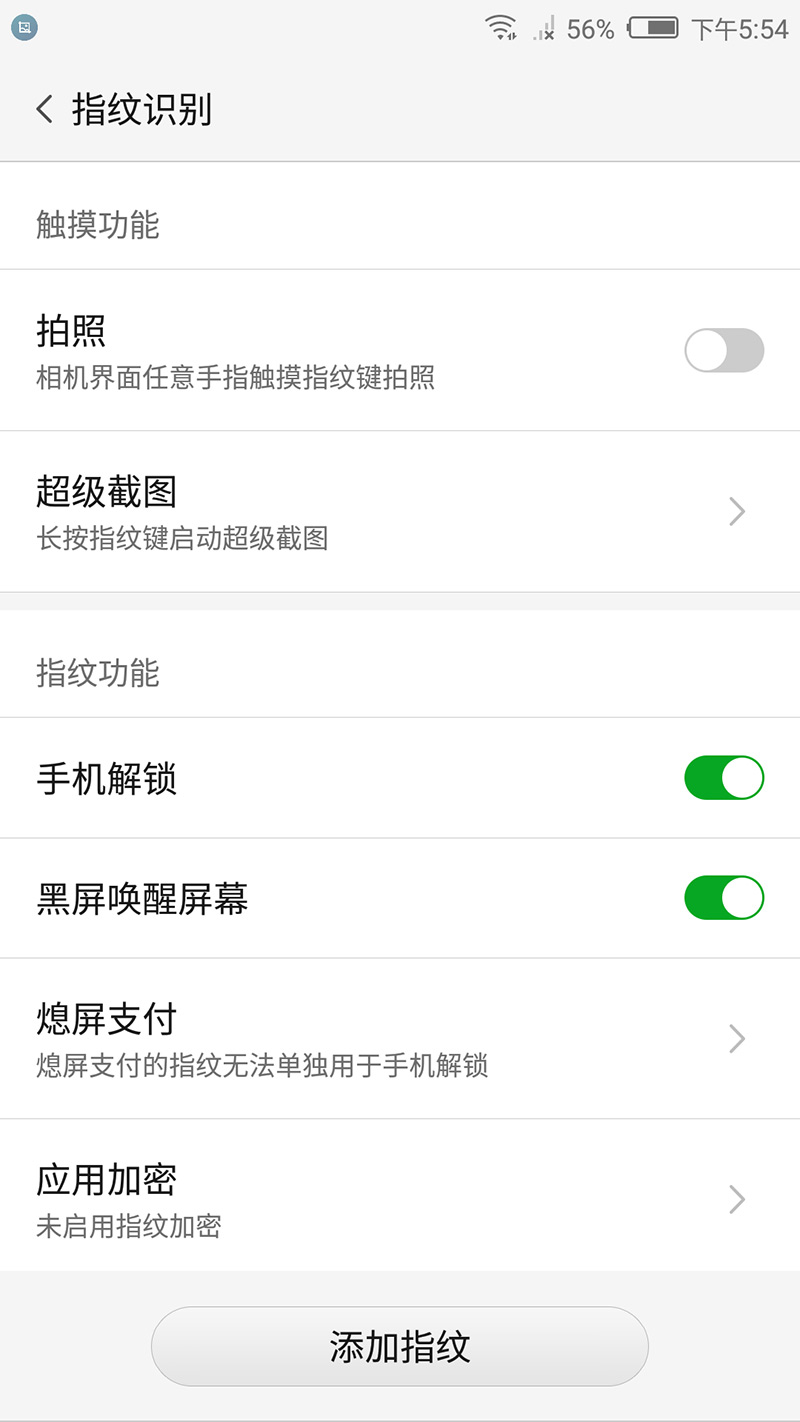Tap the 添加指纹 button
800x1422 pixels.
tap(400, 1346)
